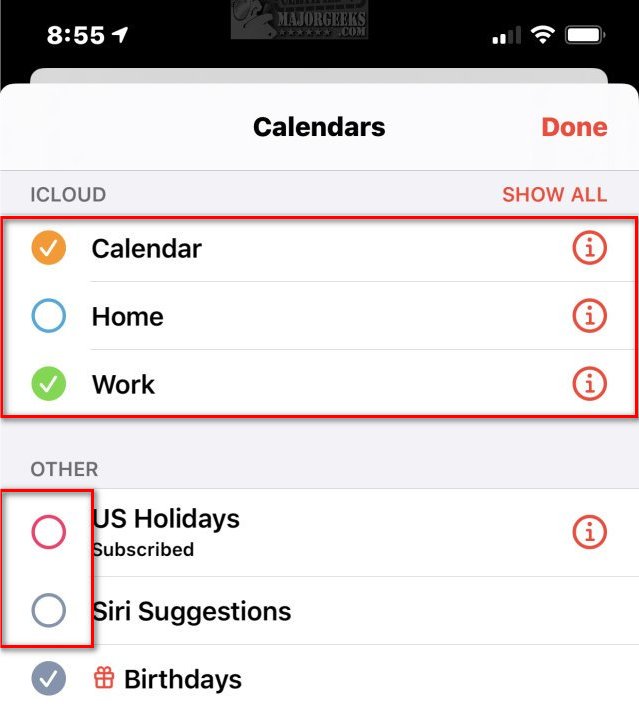Uncheck the Work calendar

pyautogui.click(x=48, y=384)
